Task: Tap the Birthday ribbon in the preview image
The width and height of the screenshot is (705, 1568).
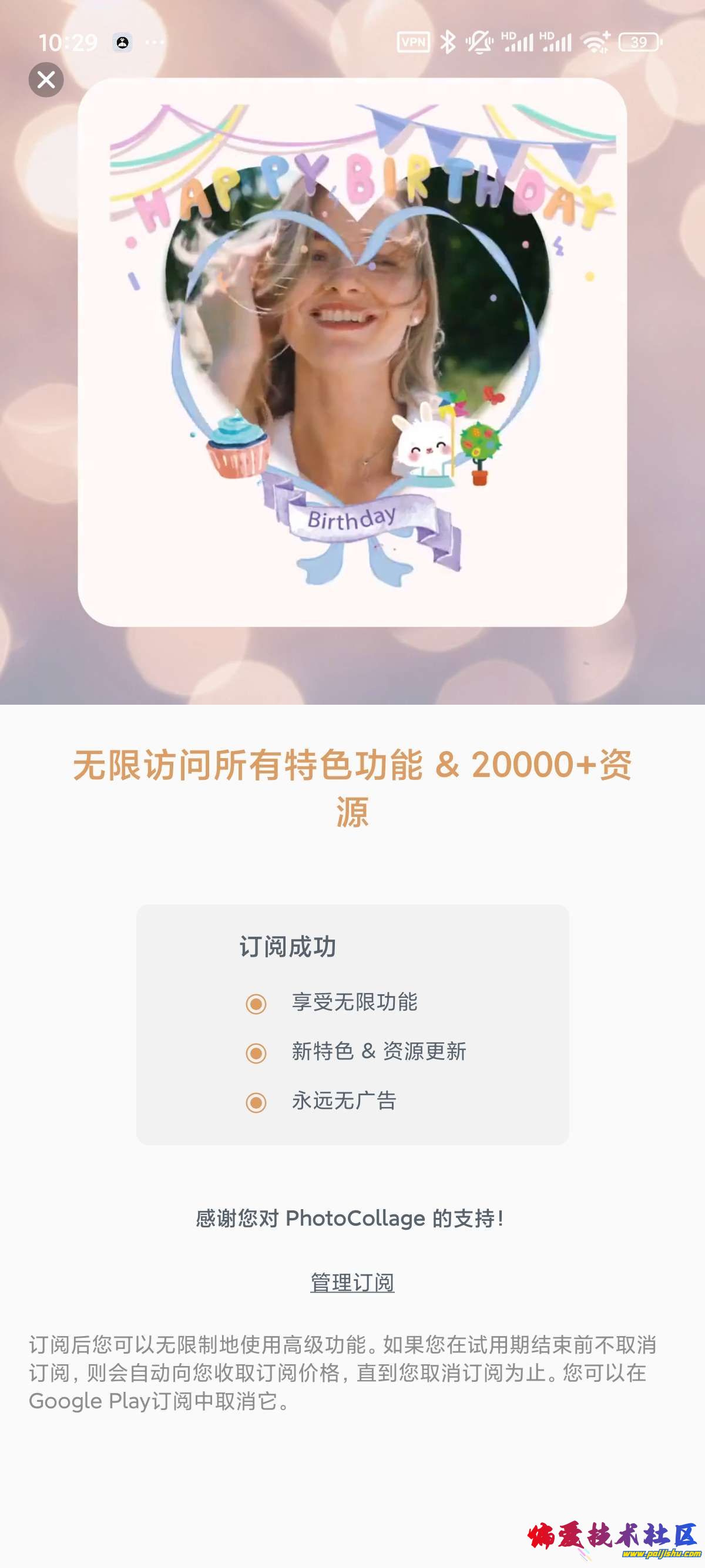Action: [x=352, y=519]
